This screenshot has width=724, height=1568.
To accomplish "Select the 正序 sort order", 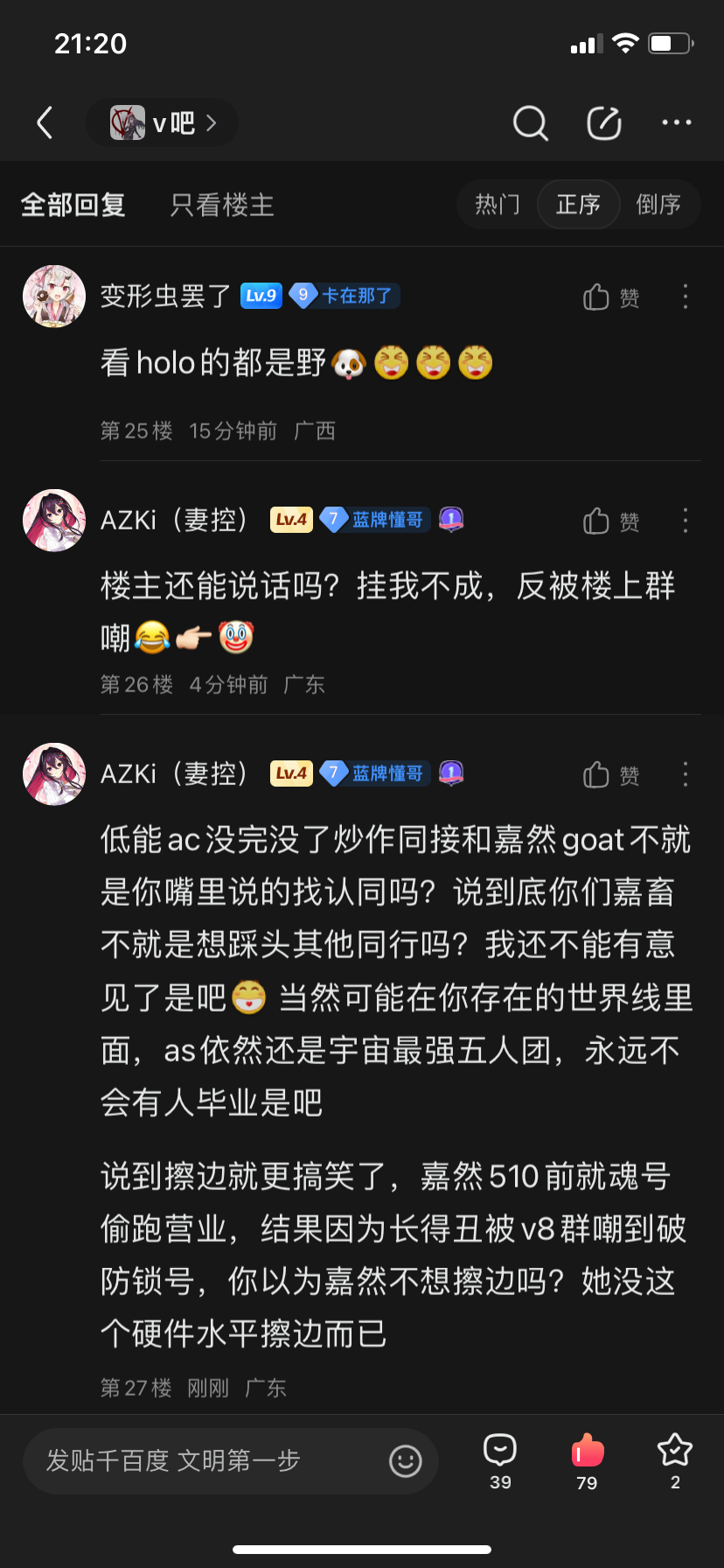I will coord(578,205).
